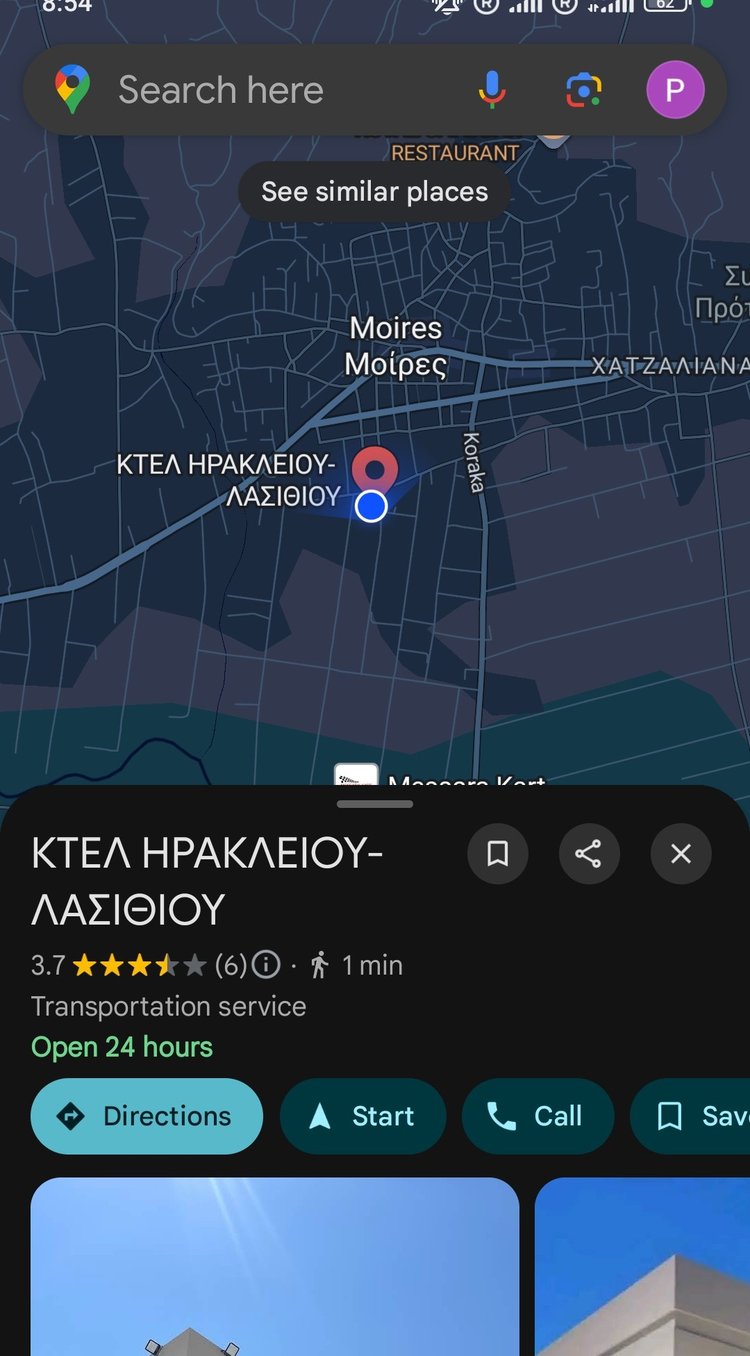Open the first place photo
Image resolution: width=750 pixels, height=1356 pixels.
(x=275, y=1266)
